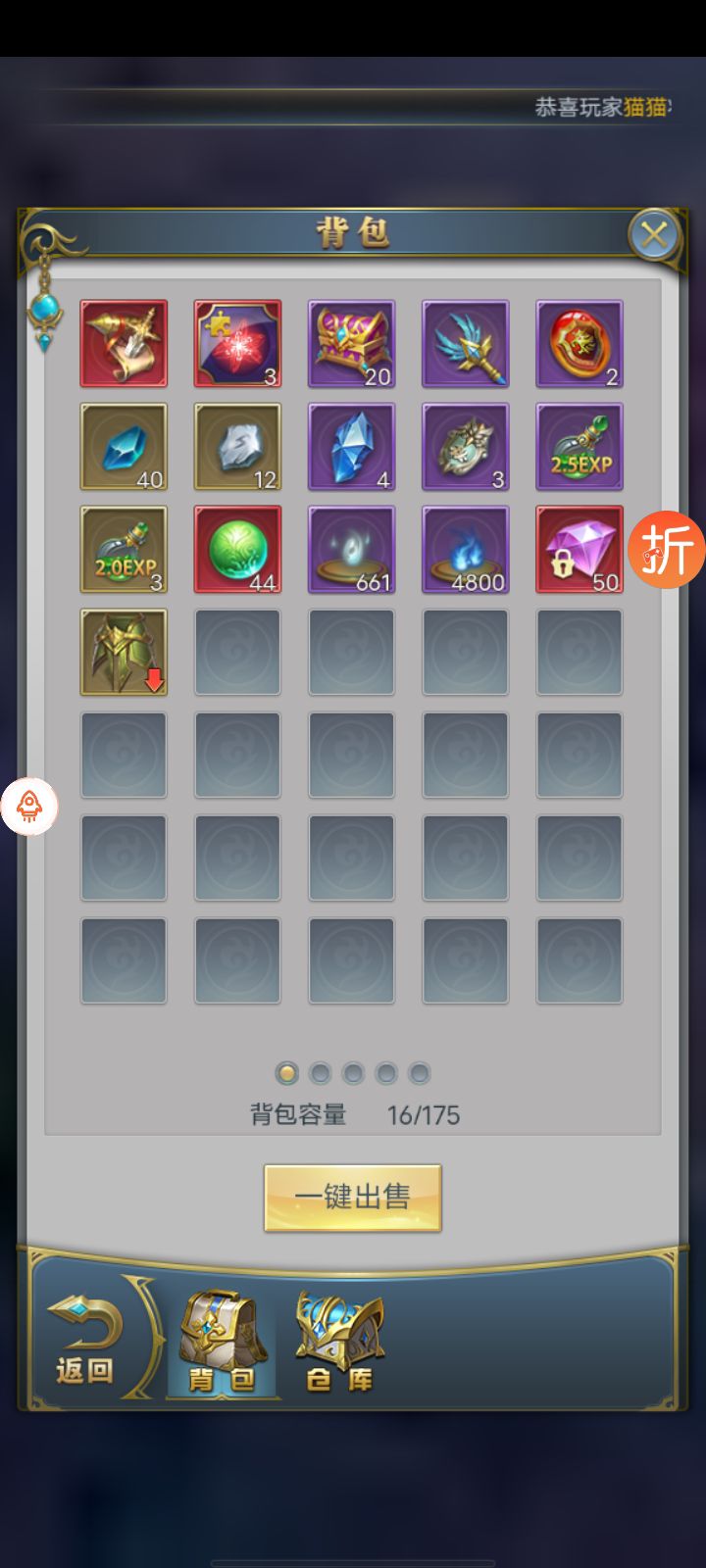The image size is (706, 1568).
Task: Select the treasure chest item with 20
Action: coord(351,343)
